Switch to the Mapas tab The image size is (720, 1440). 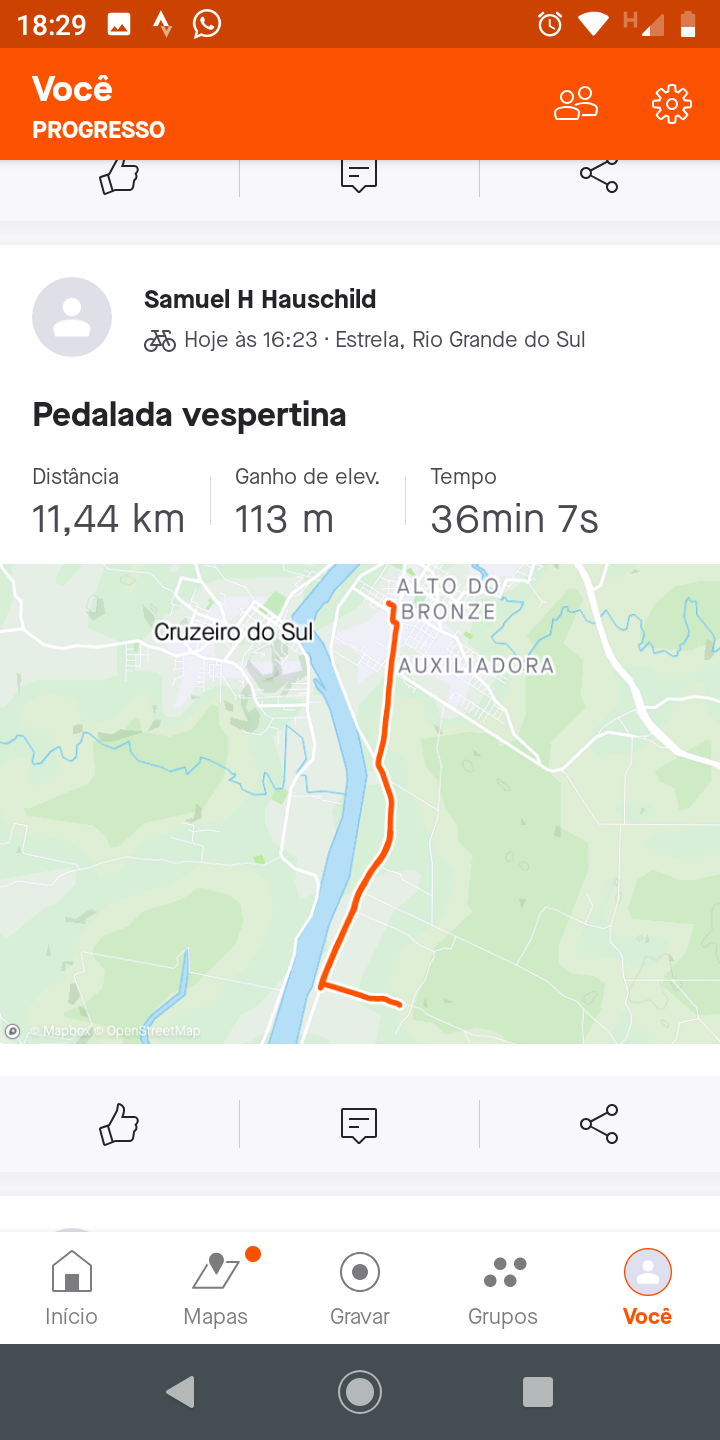[215, 1288]
